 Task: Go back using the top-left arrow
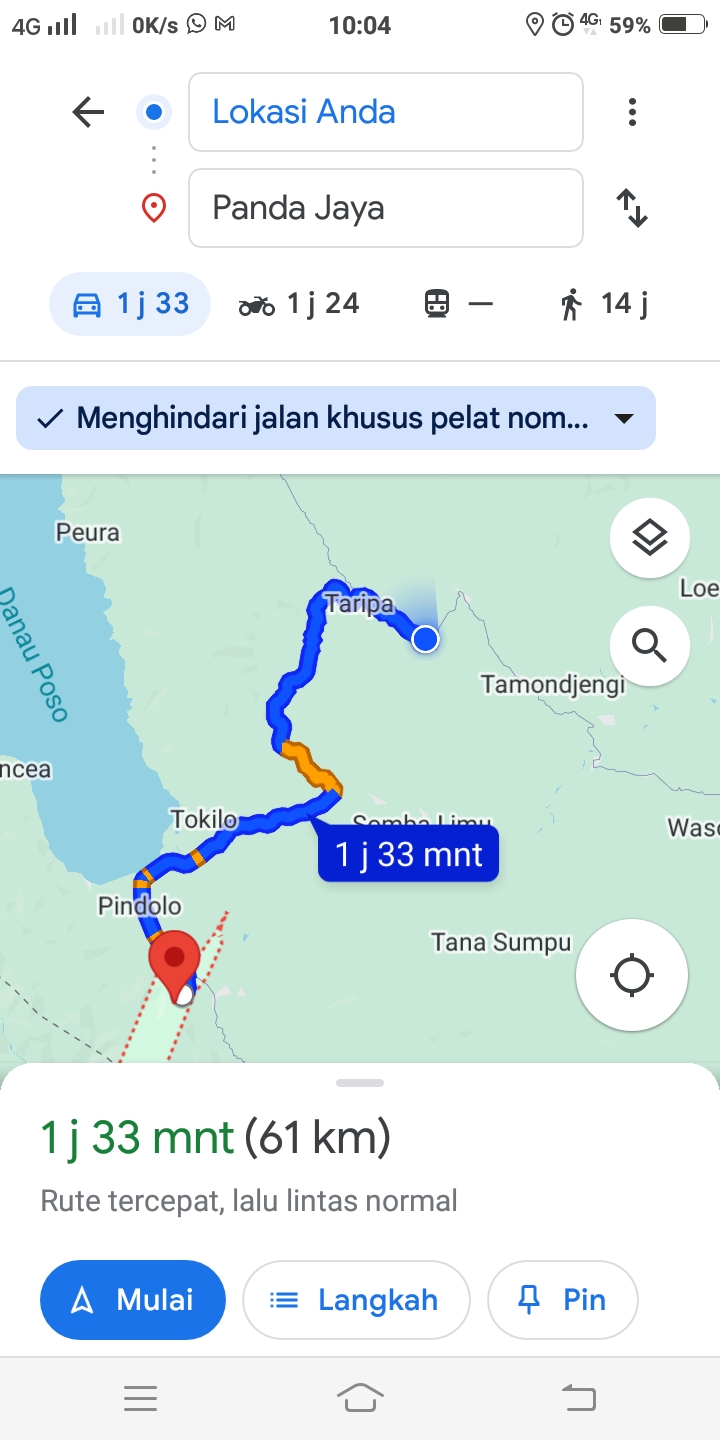coord(88,112)
